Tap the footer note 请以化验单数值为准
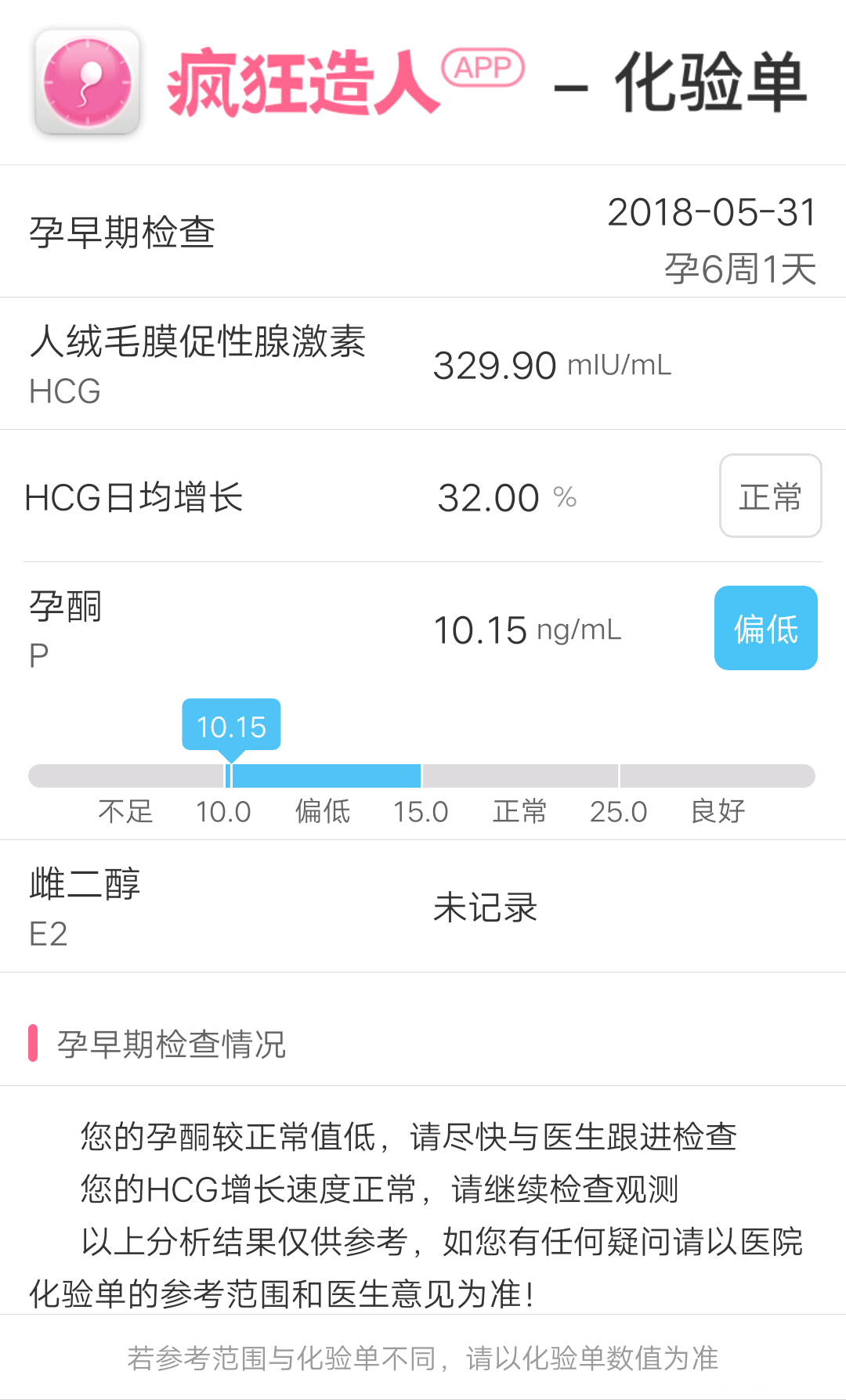Viewport: 846px width, 1400px height. (x=423, y=1352)
